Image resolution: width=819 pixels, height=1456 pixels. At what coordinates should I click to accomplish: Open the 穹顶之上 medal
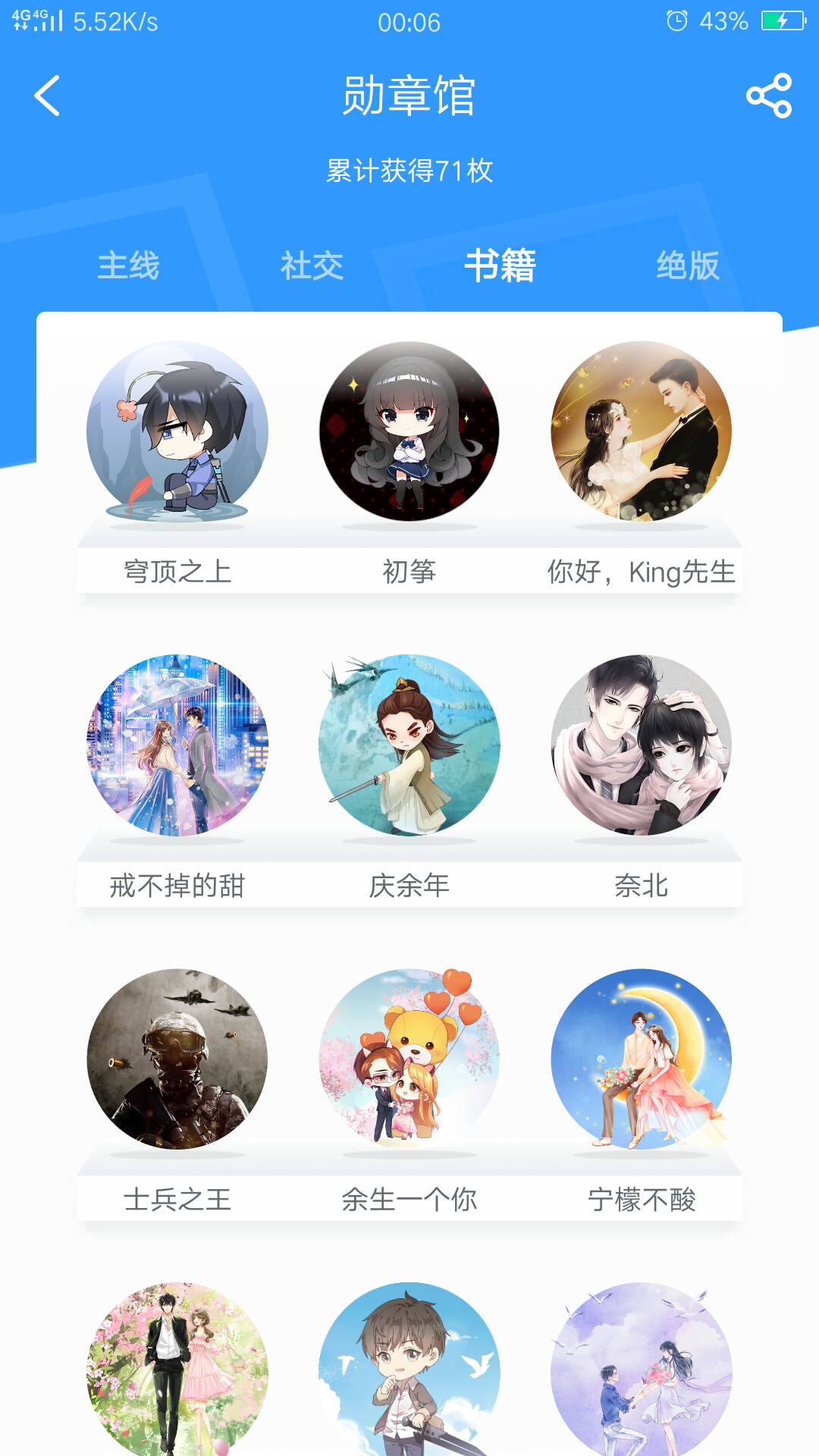pos(177,431)
